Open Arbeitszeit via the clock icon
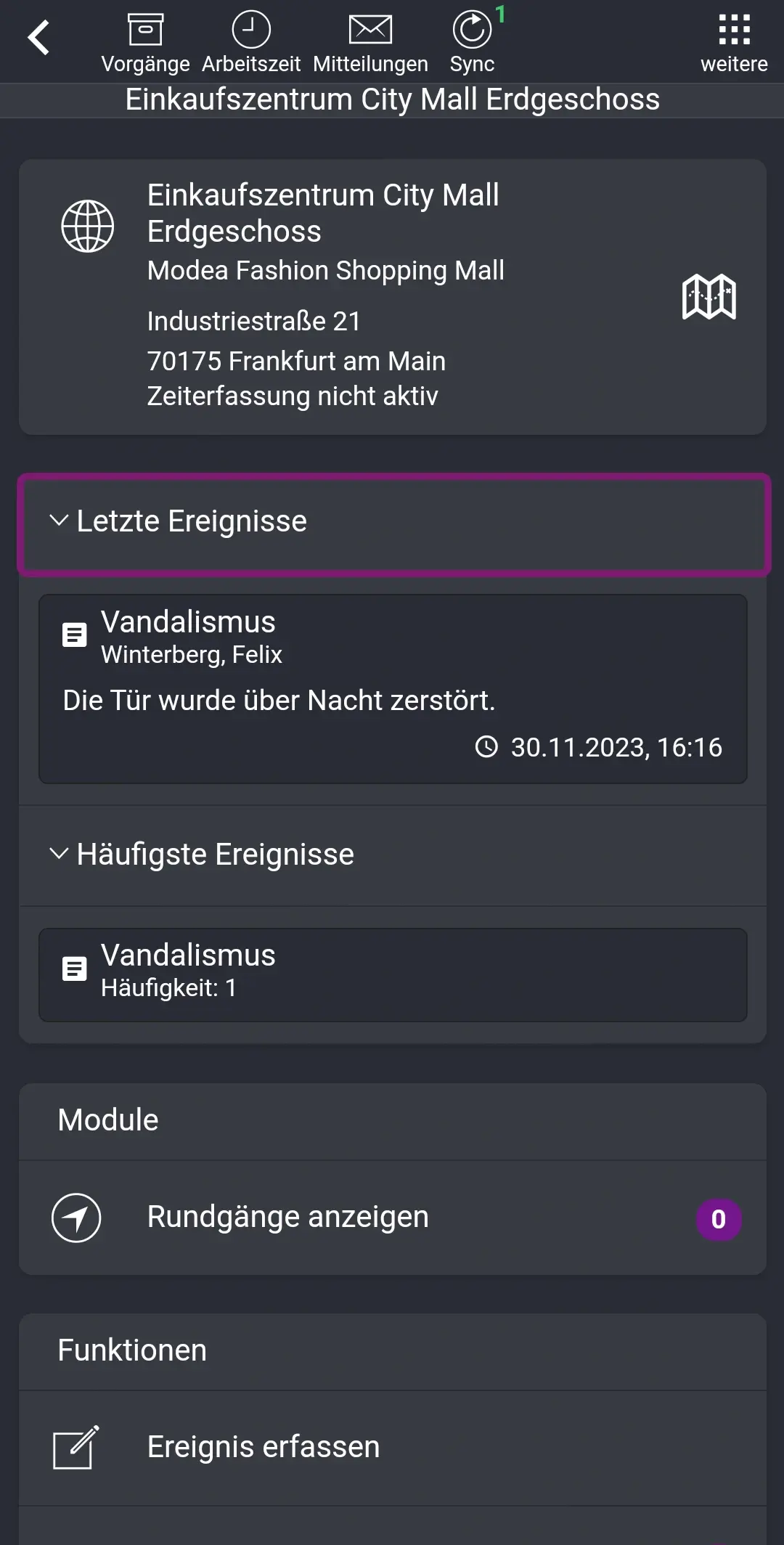Image resolution: width=784 pixels, height=1545 pixels. (250, 30)
